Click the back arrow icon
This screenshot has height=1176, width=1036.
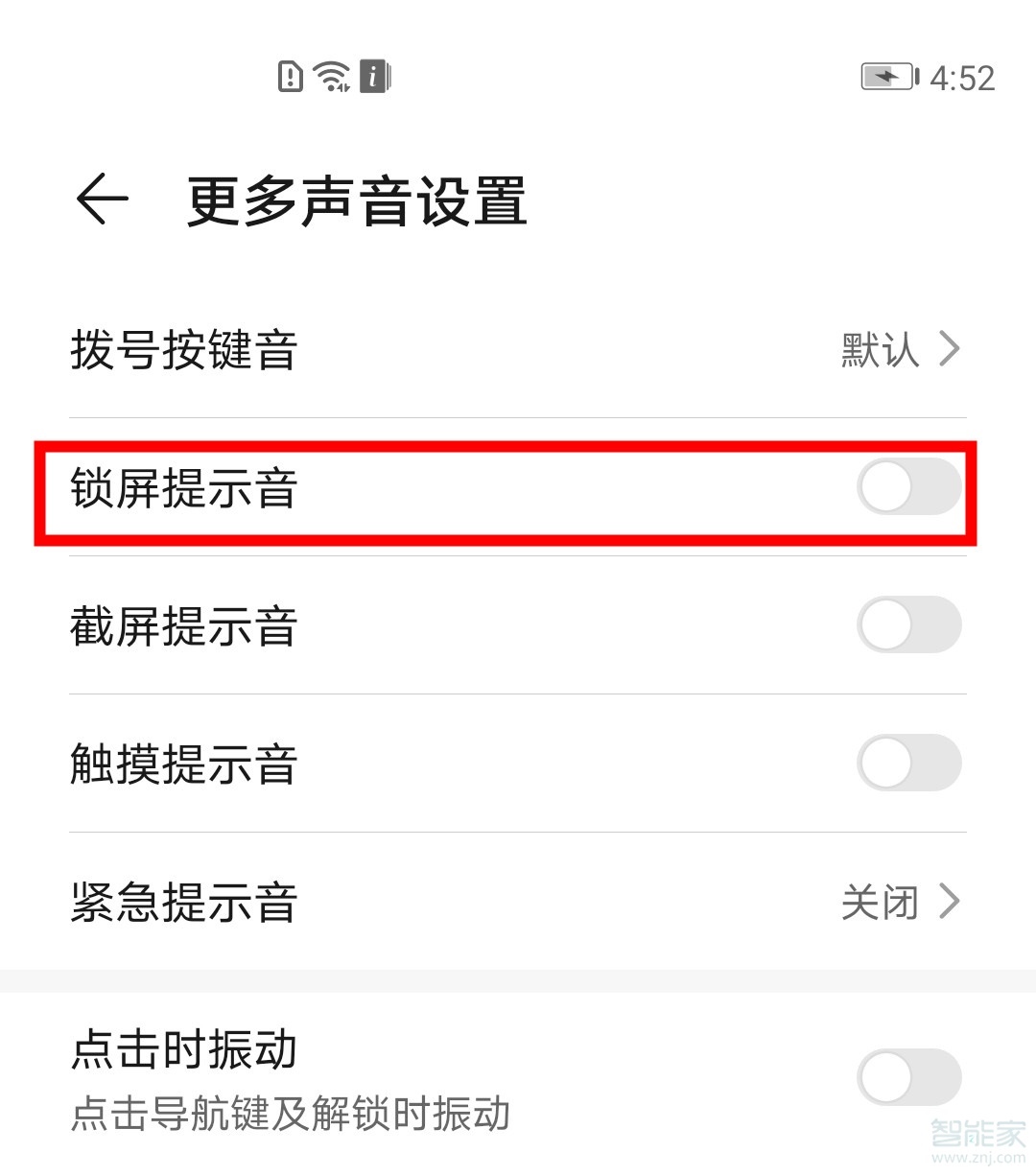click(101, 199)
